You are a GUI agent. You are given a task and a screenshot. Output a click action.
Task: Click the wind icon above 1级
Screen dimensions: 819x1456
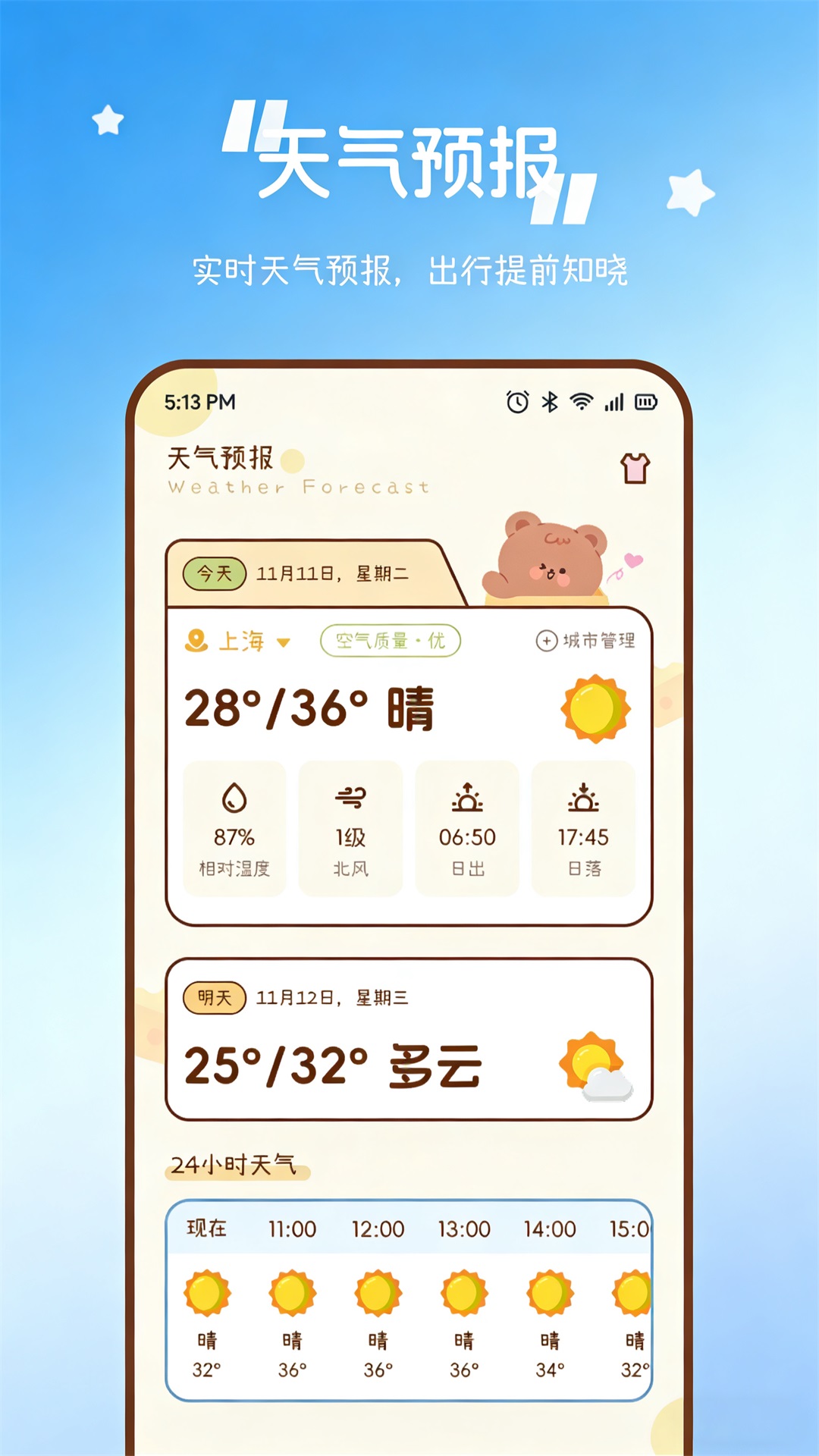[350, 797]
